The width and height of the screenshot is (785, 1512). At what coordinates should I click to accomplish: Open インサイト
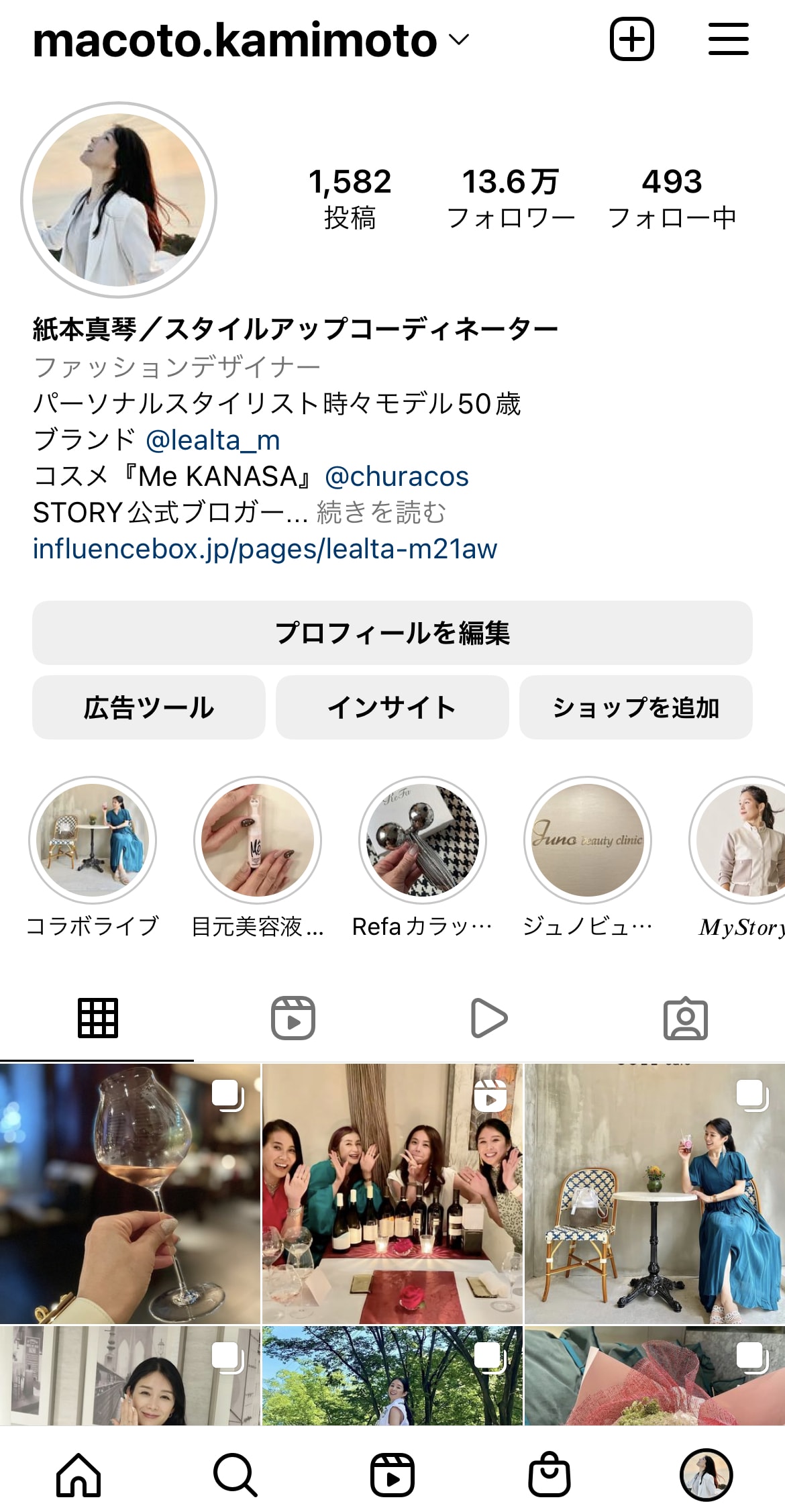pyautogui.click(x=392, y=707)
